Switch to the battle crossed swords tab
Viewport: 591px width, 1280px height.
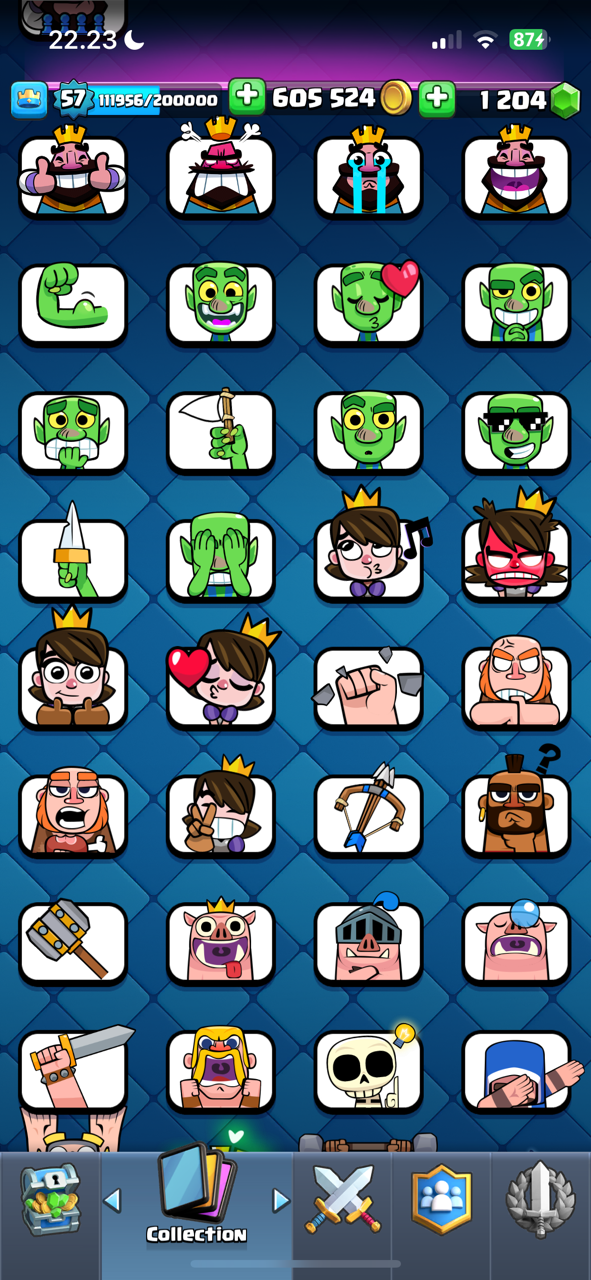pyautogui.click(x=342, y=1199)
